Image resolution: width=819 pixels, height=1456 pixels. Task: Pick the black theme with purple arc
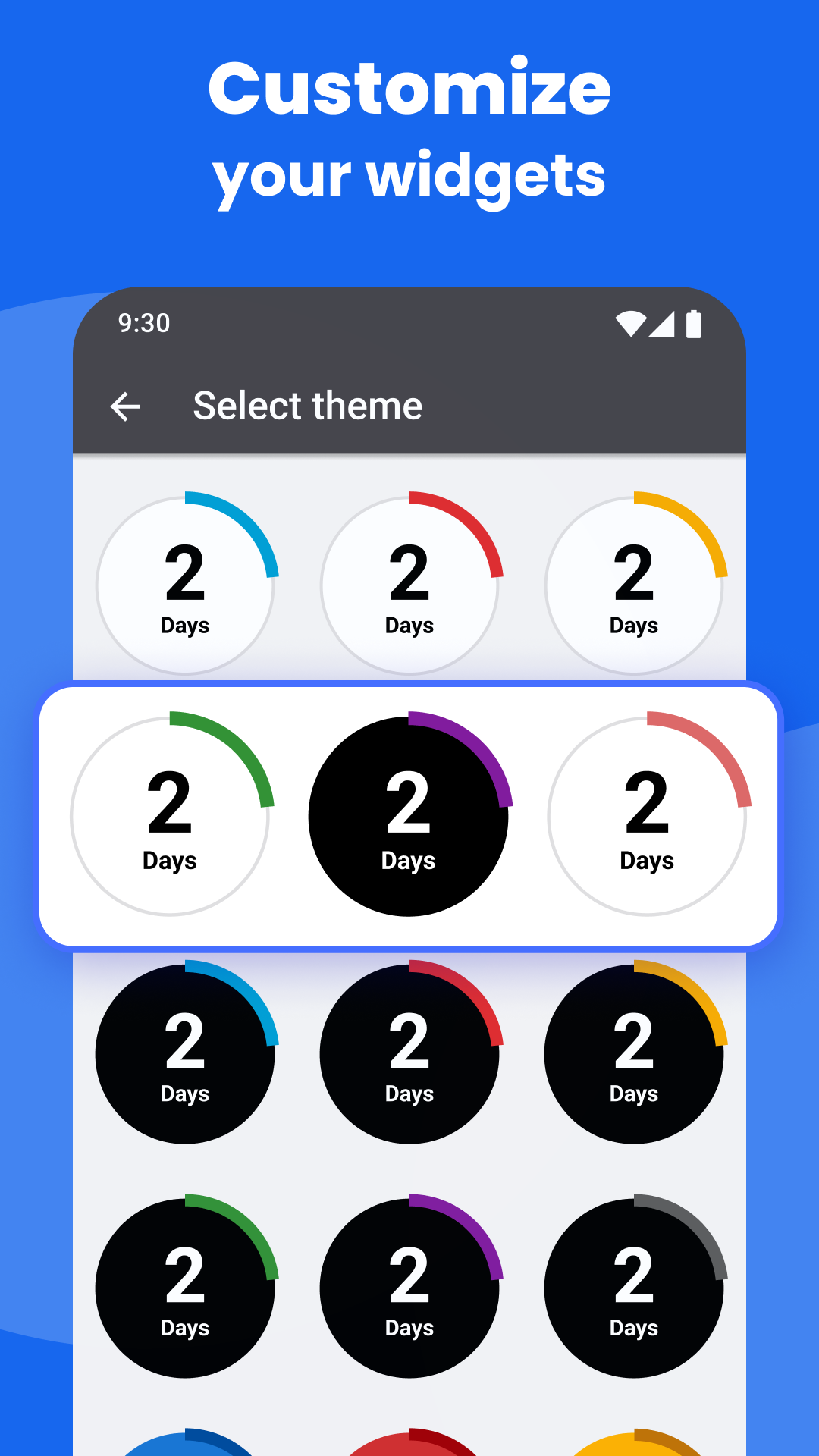coord(409,815)
